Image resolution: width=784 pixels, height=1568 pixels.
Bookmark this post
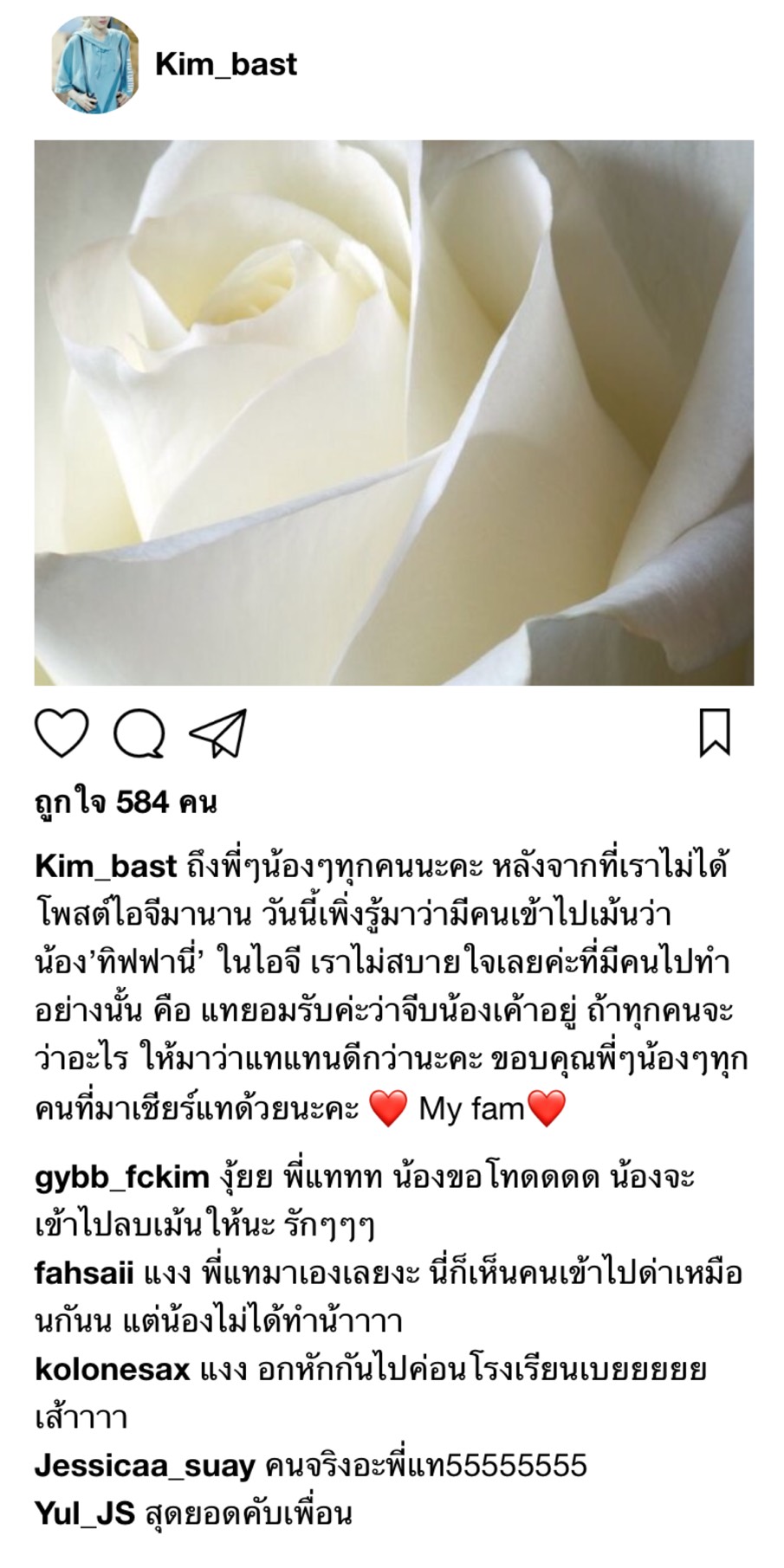[715, 732]
